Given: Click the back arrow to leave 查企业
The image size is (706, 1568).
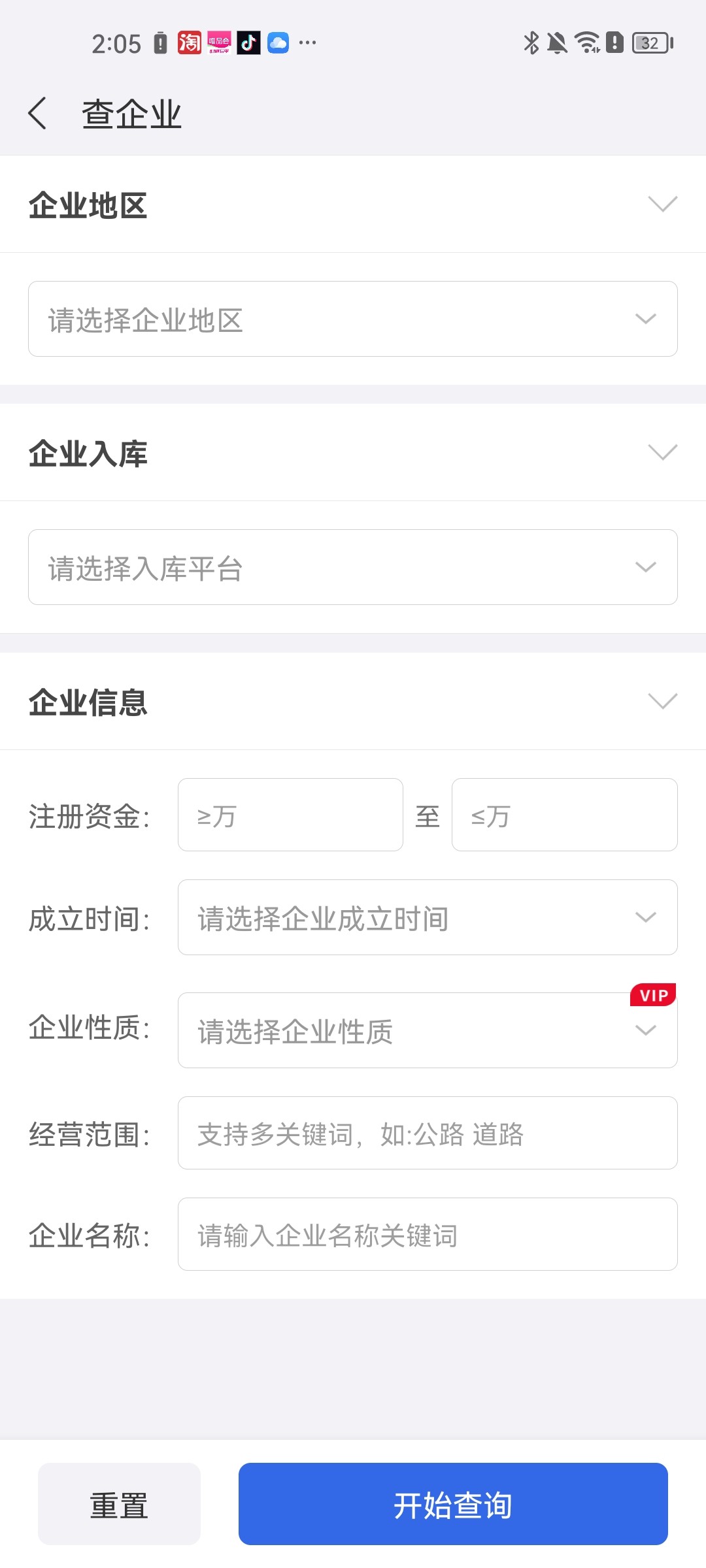Looking at the screenshot, I should [37, 112].
